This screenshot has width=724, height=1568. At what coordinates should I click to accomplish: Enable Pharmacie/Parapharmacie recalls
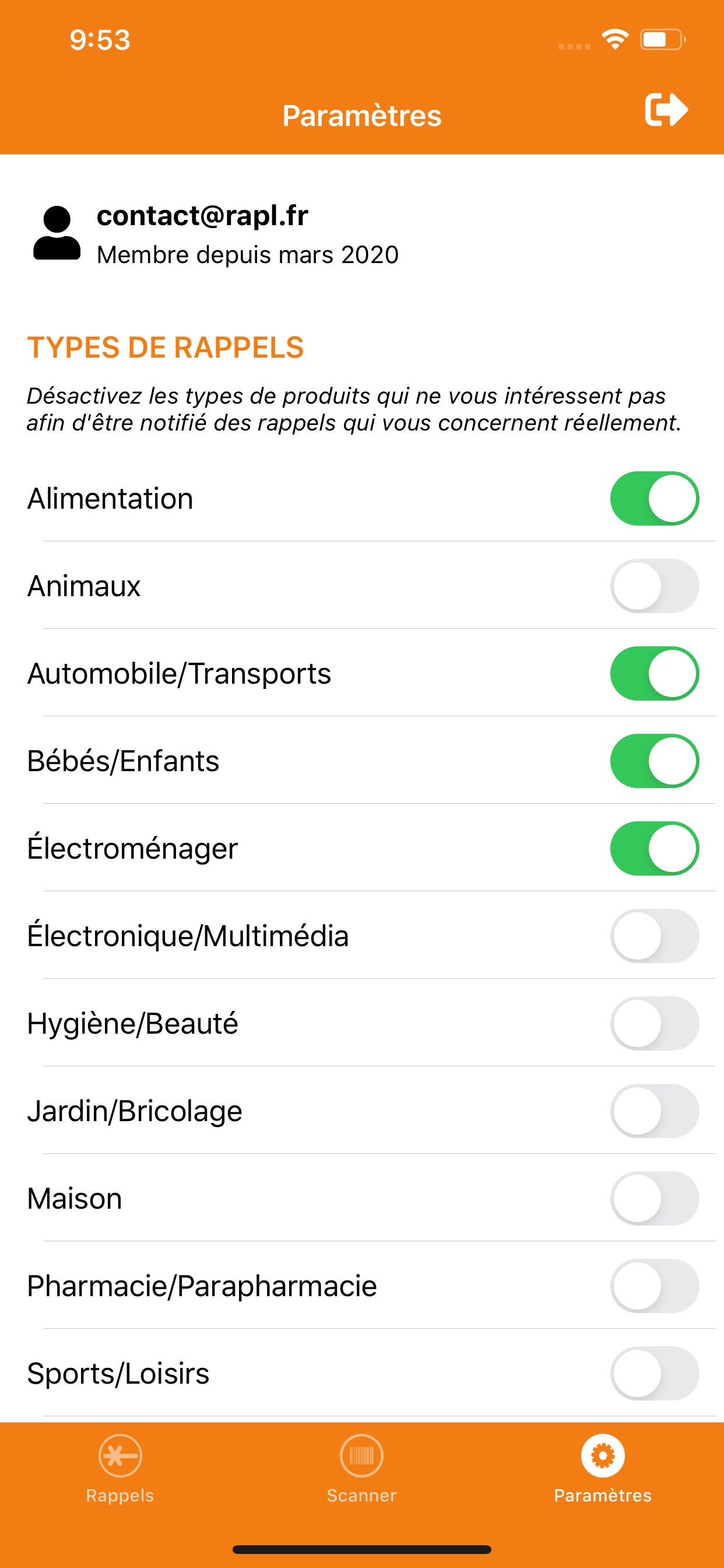(x=655, y=1286)
